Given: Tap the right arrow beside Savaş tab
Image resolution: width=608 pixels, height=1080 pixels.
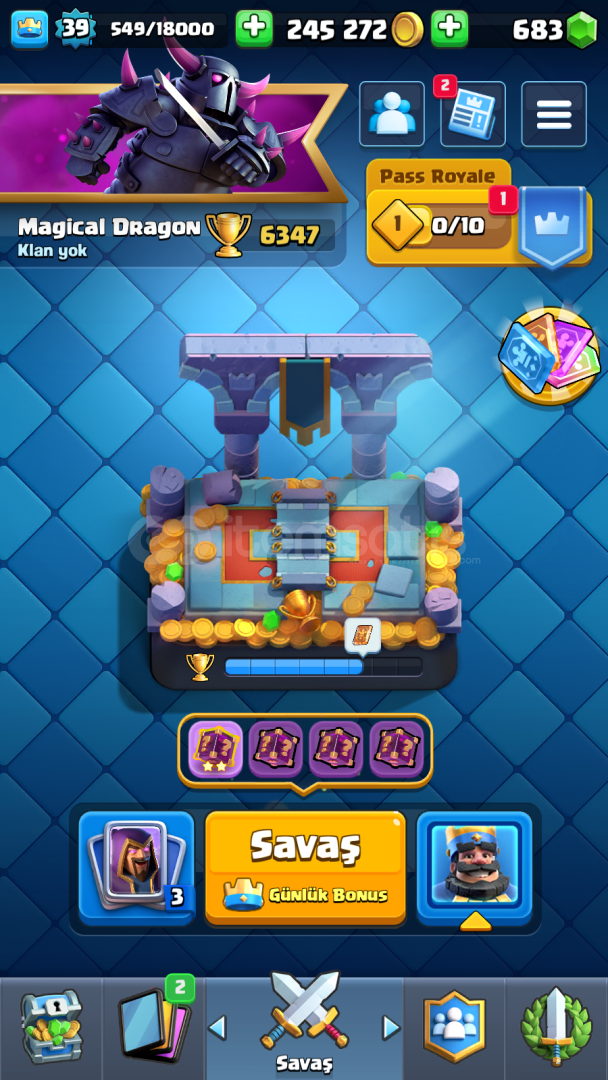Looking at the screenshot, I should point(391,1028).
